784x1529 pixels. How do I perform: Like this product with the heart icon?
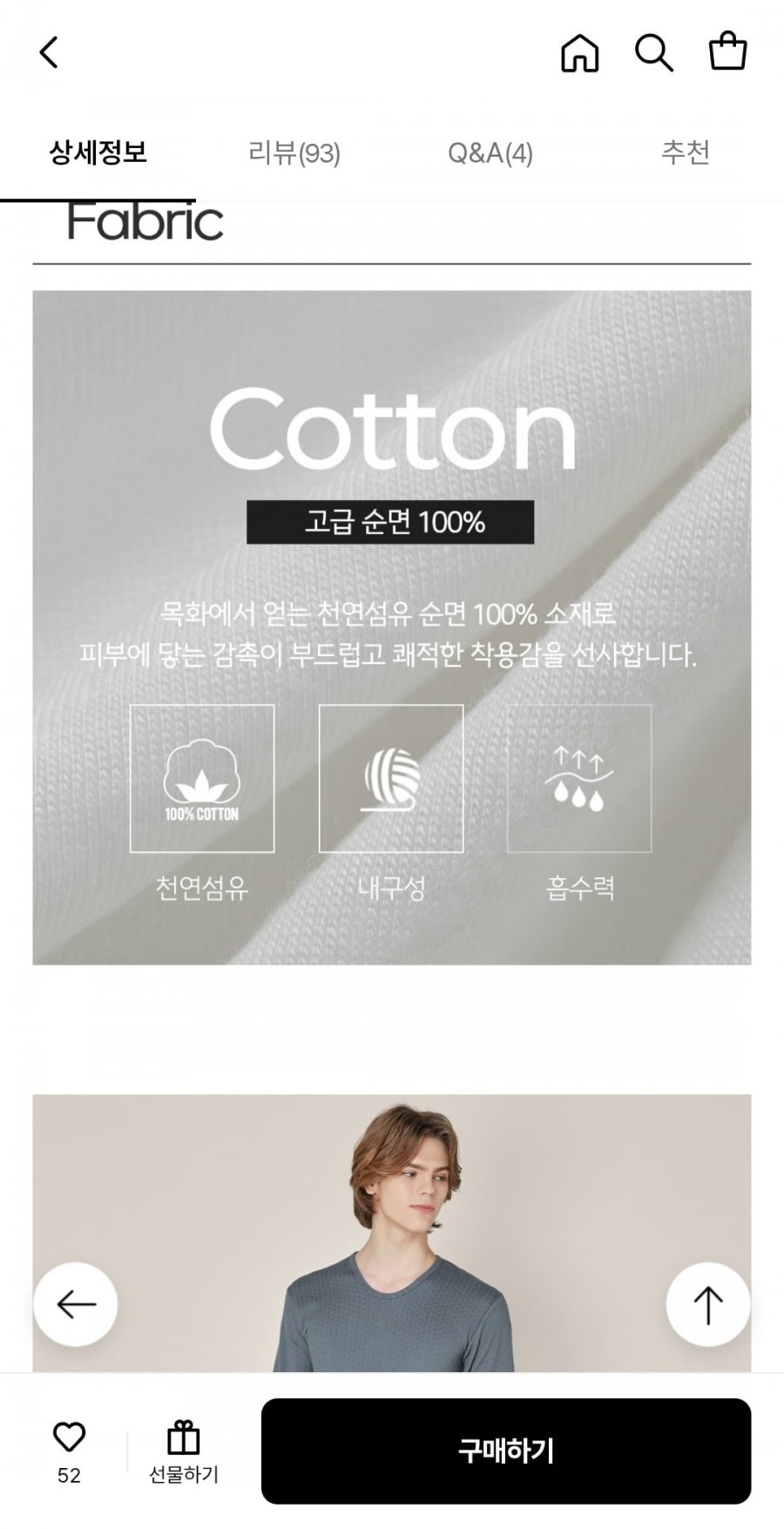(x=69, y=1438)
